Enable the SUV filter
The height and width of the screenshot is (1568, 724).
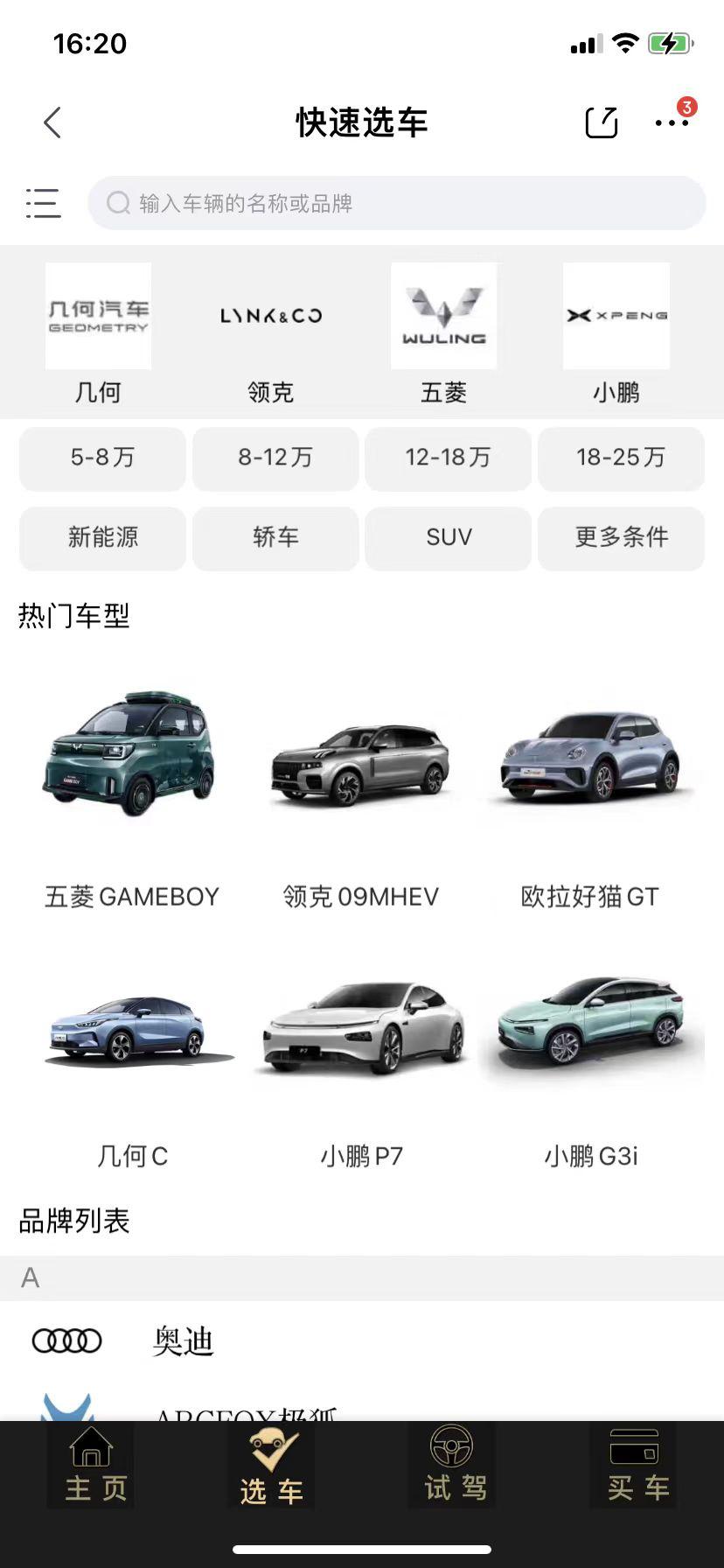[x=448, y=538]
